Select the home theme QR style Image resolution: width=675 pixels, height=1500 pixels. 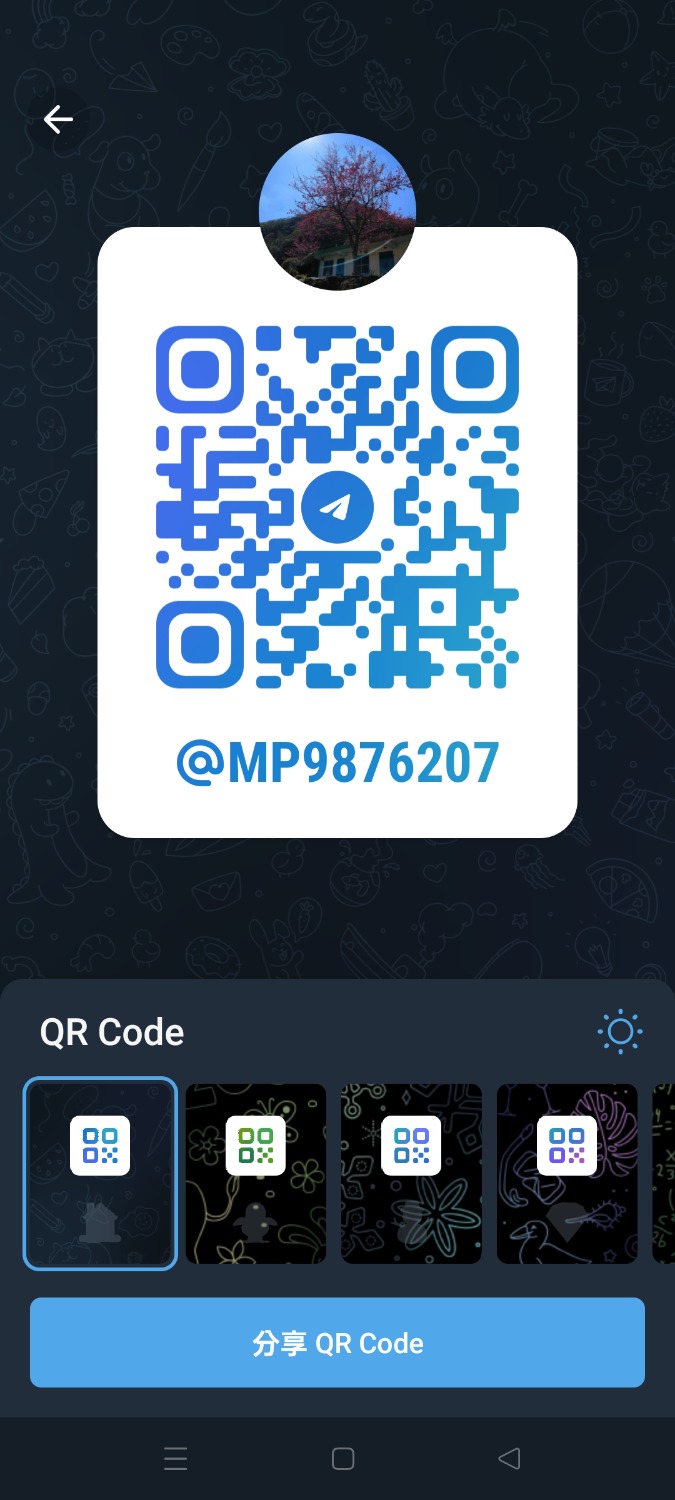coord(100,1173)
